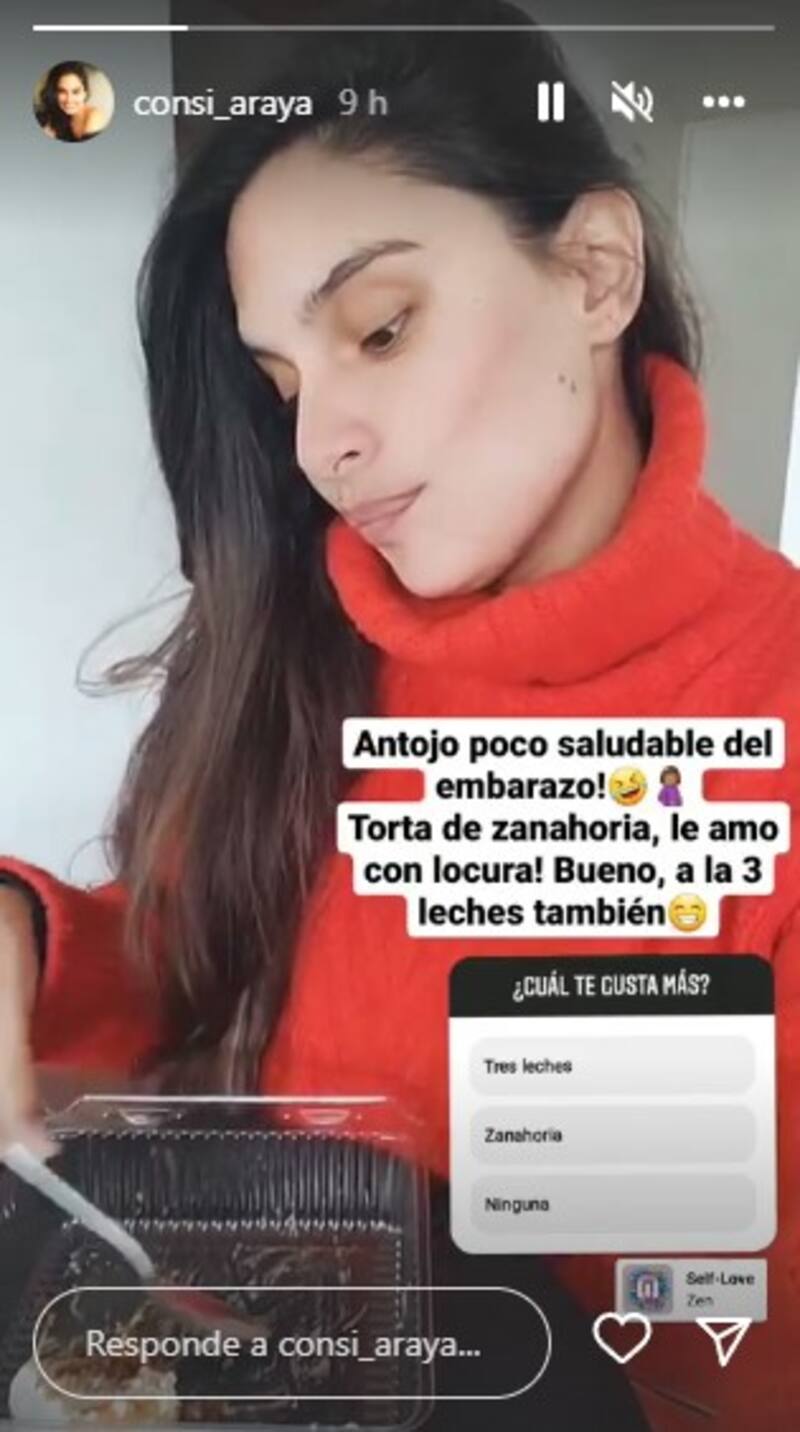Unmute the story sound

(x=632, y=102)
